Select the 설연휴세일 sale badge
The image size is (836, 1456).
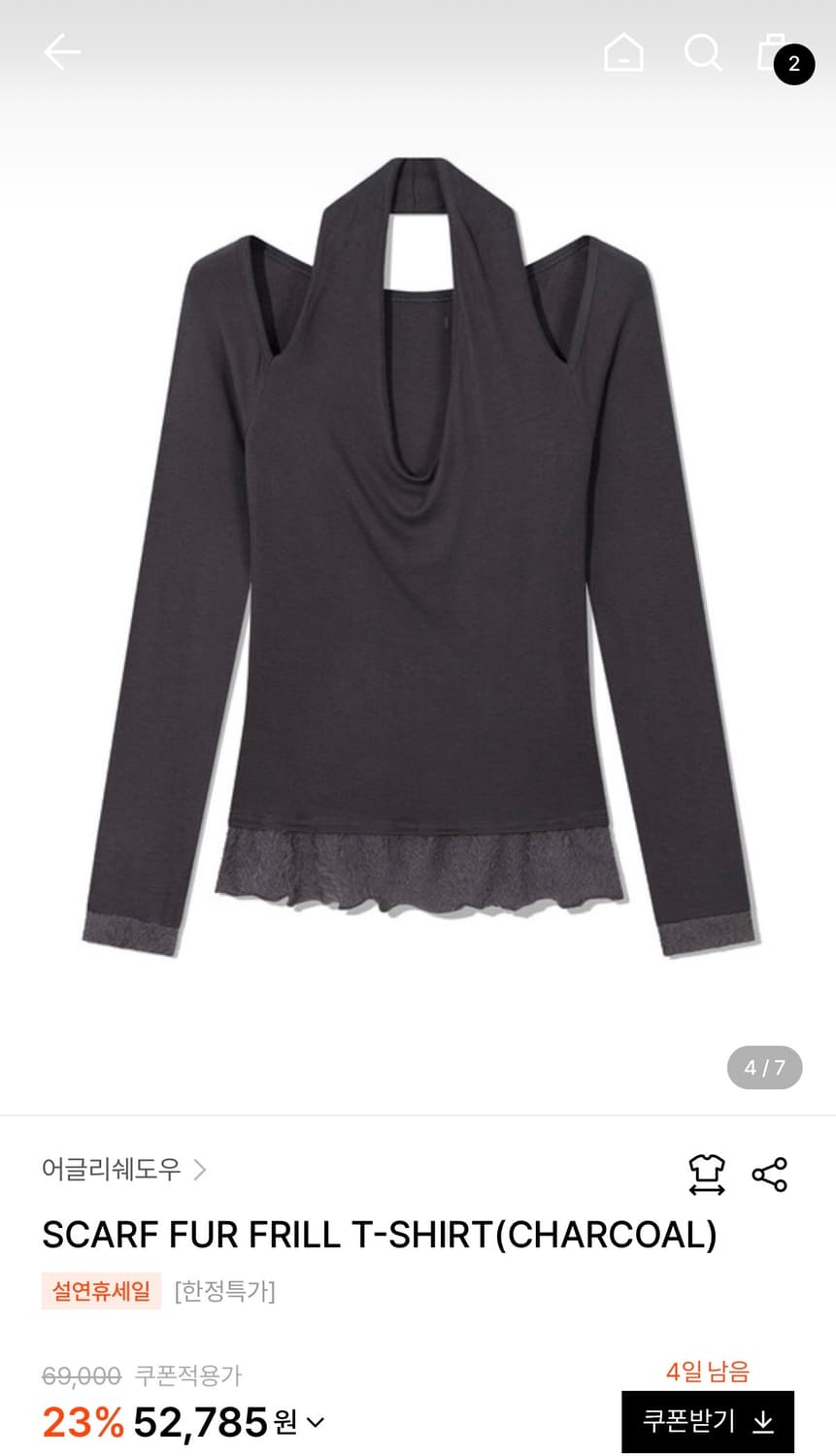(x=101, y=1291)
